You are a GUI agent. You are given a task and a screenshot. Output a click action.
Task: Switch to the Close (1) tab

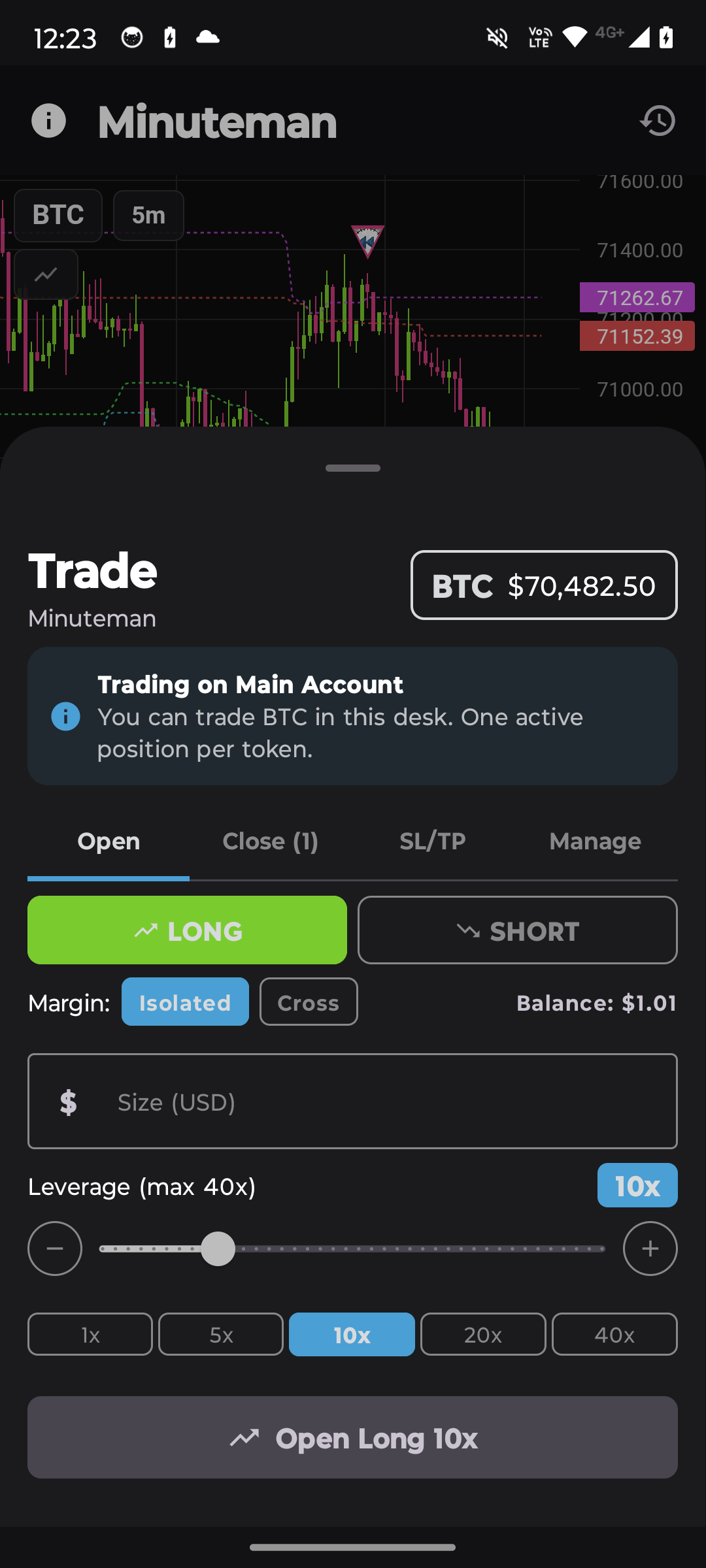(x=270, y=841)
